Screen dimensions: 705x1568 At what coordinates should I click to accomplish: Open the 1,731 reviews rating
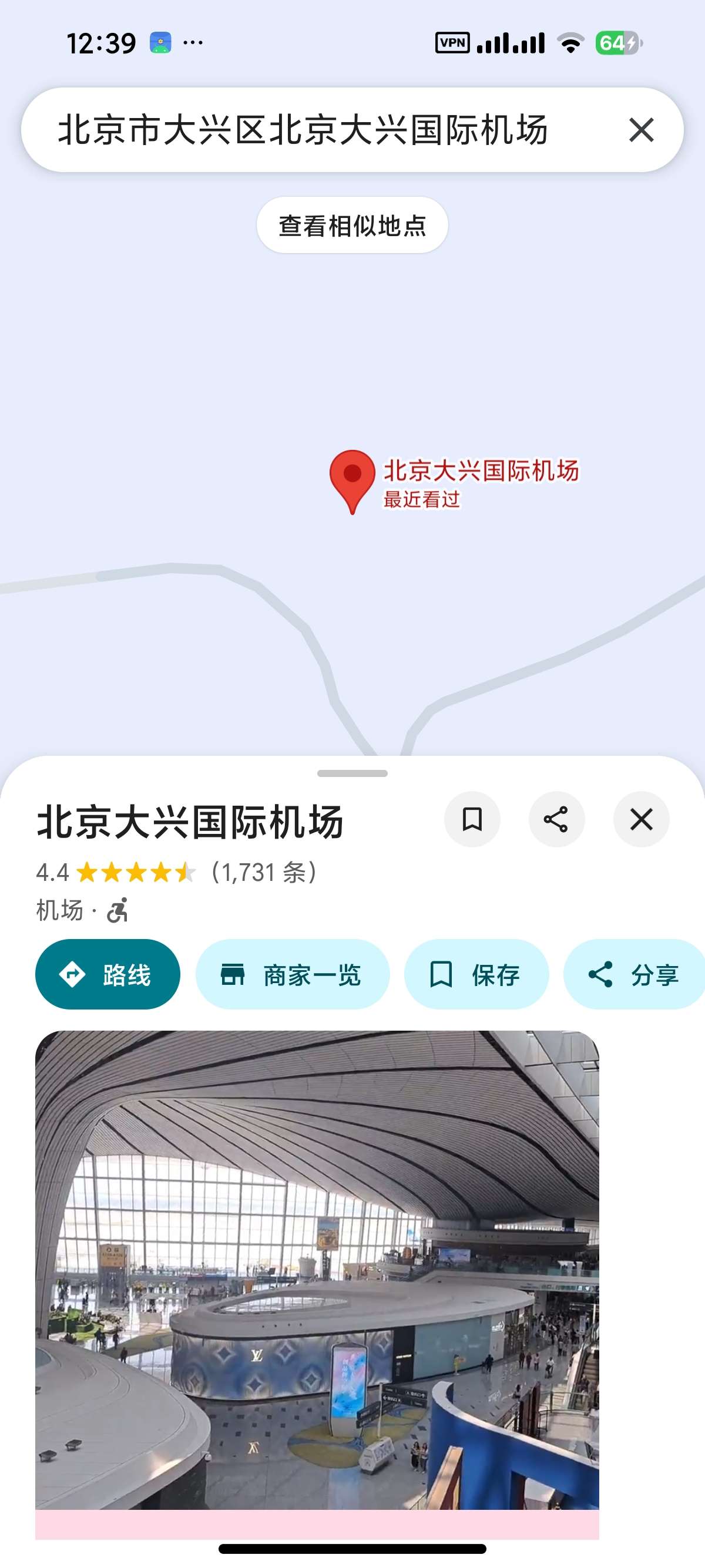pos(177,872)
